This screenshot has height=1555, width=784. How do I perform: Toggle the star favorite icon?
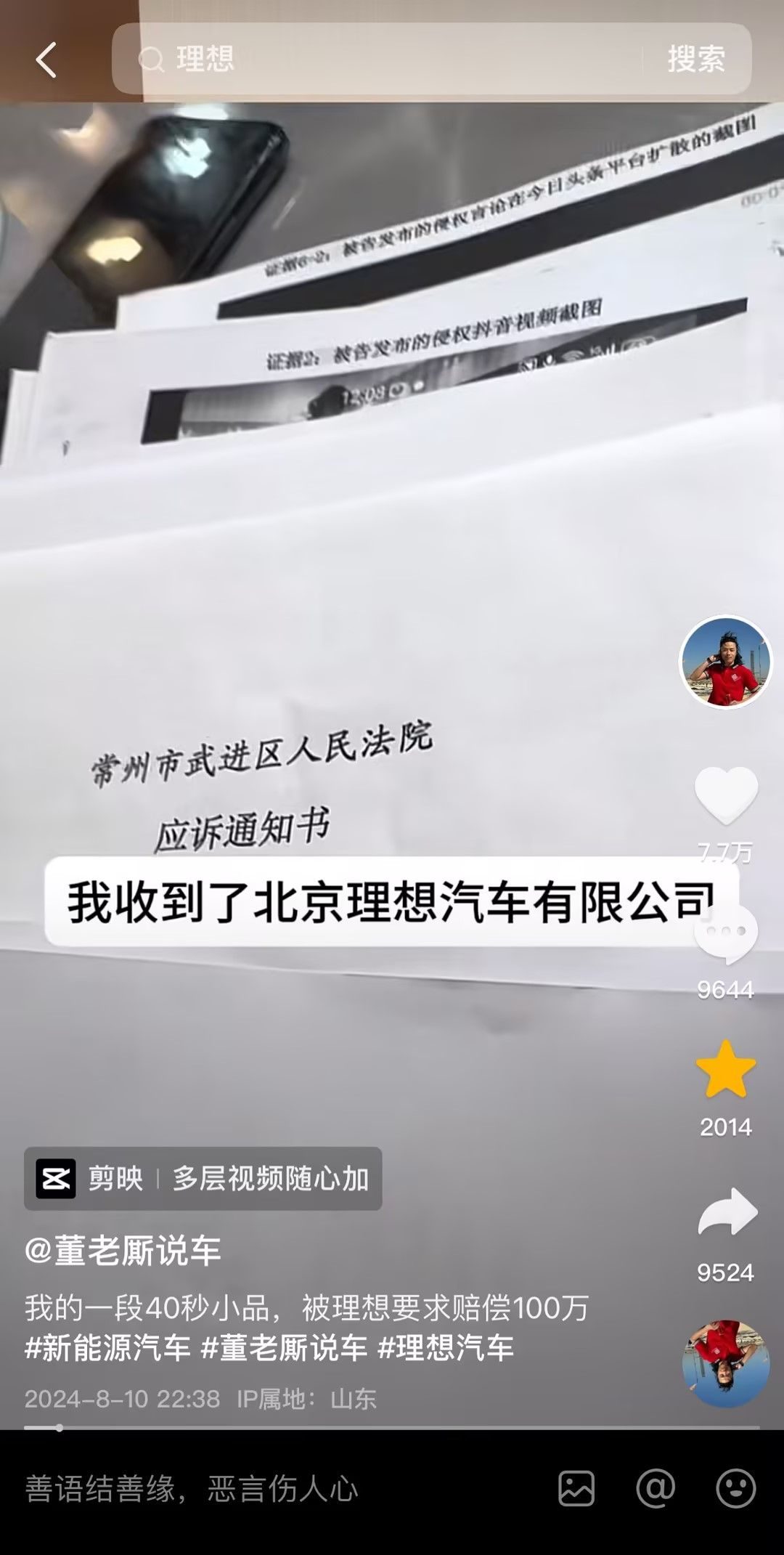click(726, 1070)
